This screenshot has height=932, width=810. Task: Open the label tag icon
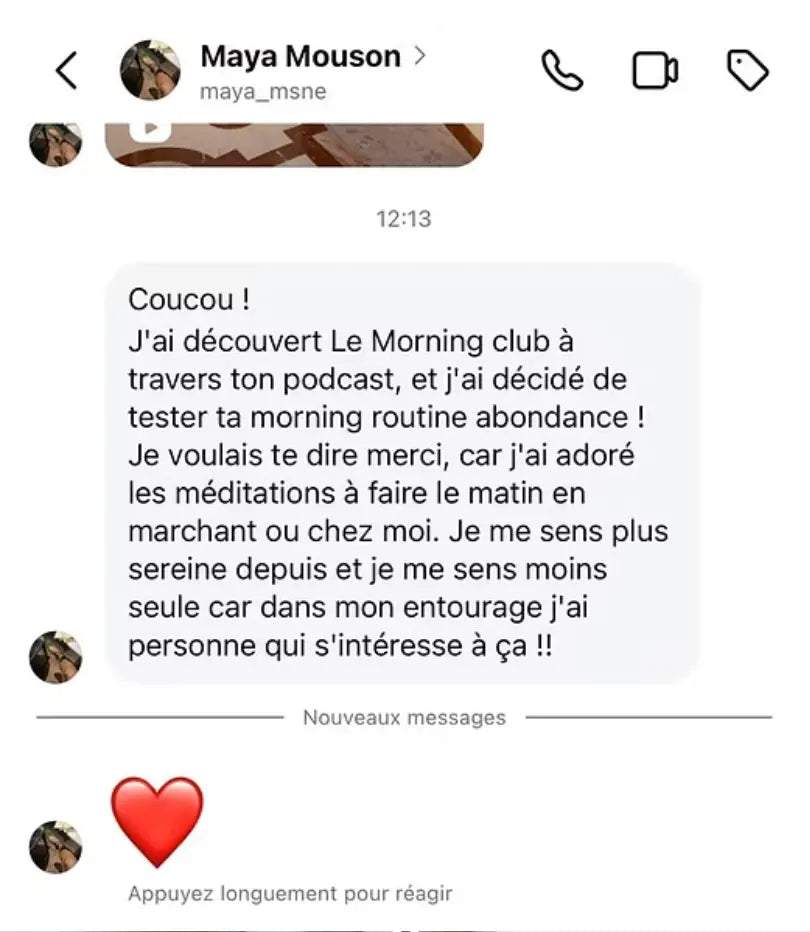tap(746, 71)
